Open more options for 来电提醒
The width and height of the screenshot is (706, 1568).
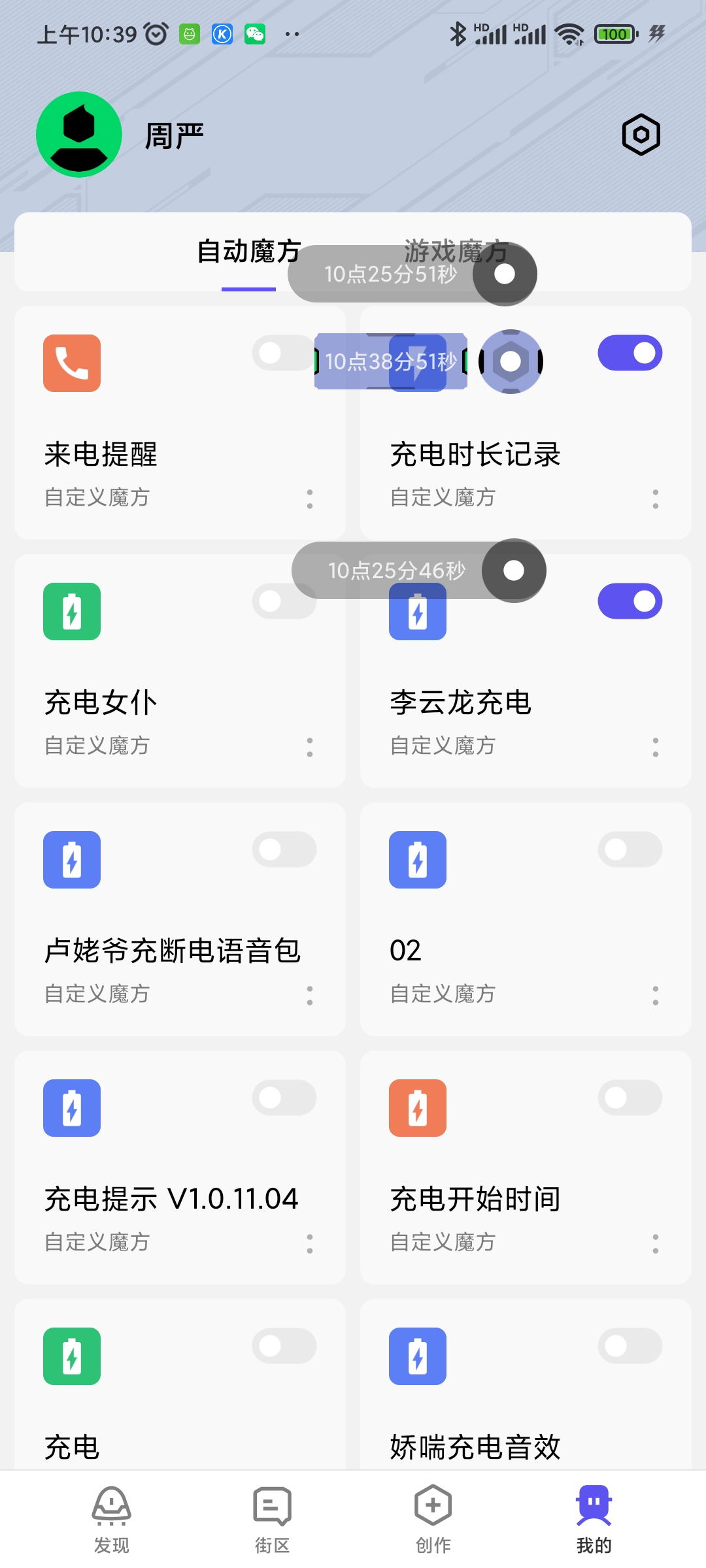click(310, 499)
